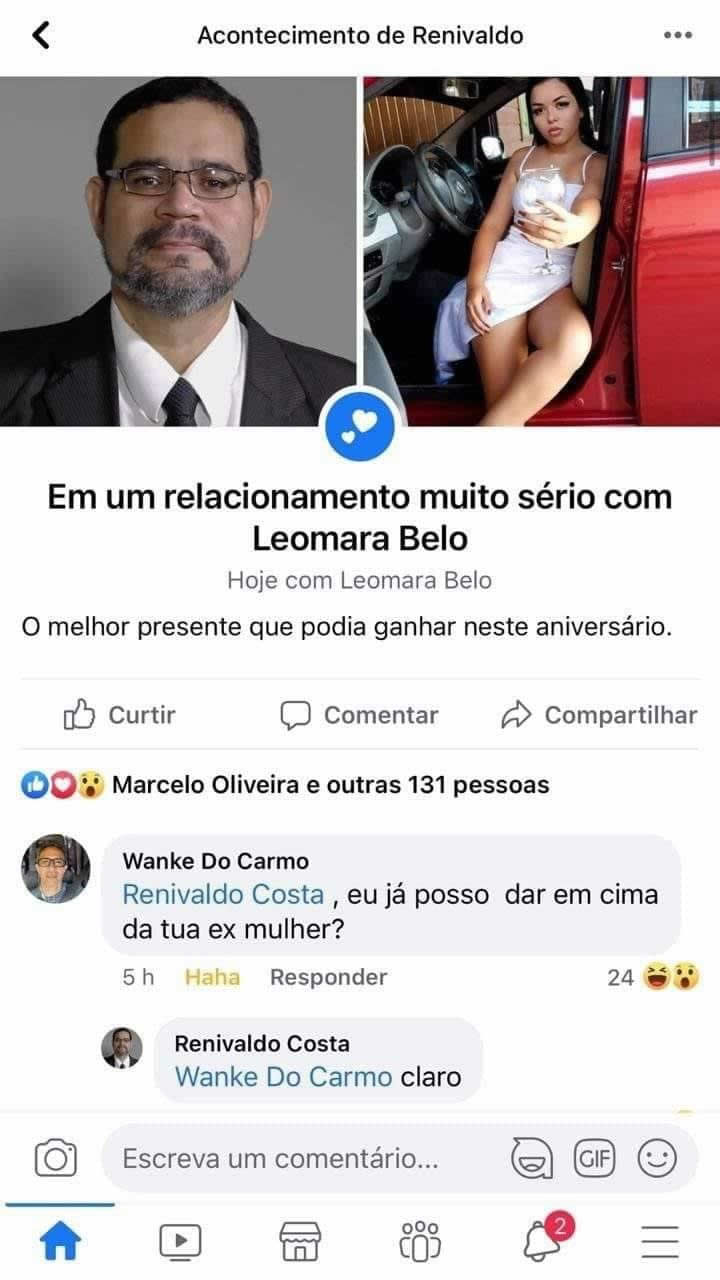Viewport: 720px width, 1280px height.
Task: Open the camera to attach a photo
Action: [x=55, y=1159]
